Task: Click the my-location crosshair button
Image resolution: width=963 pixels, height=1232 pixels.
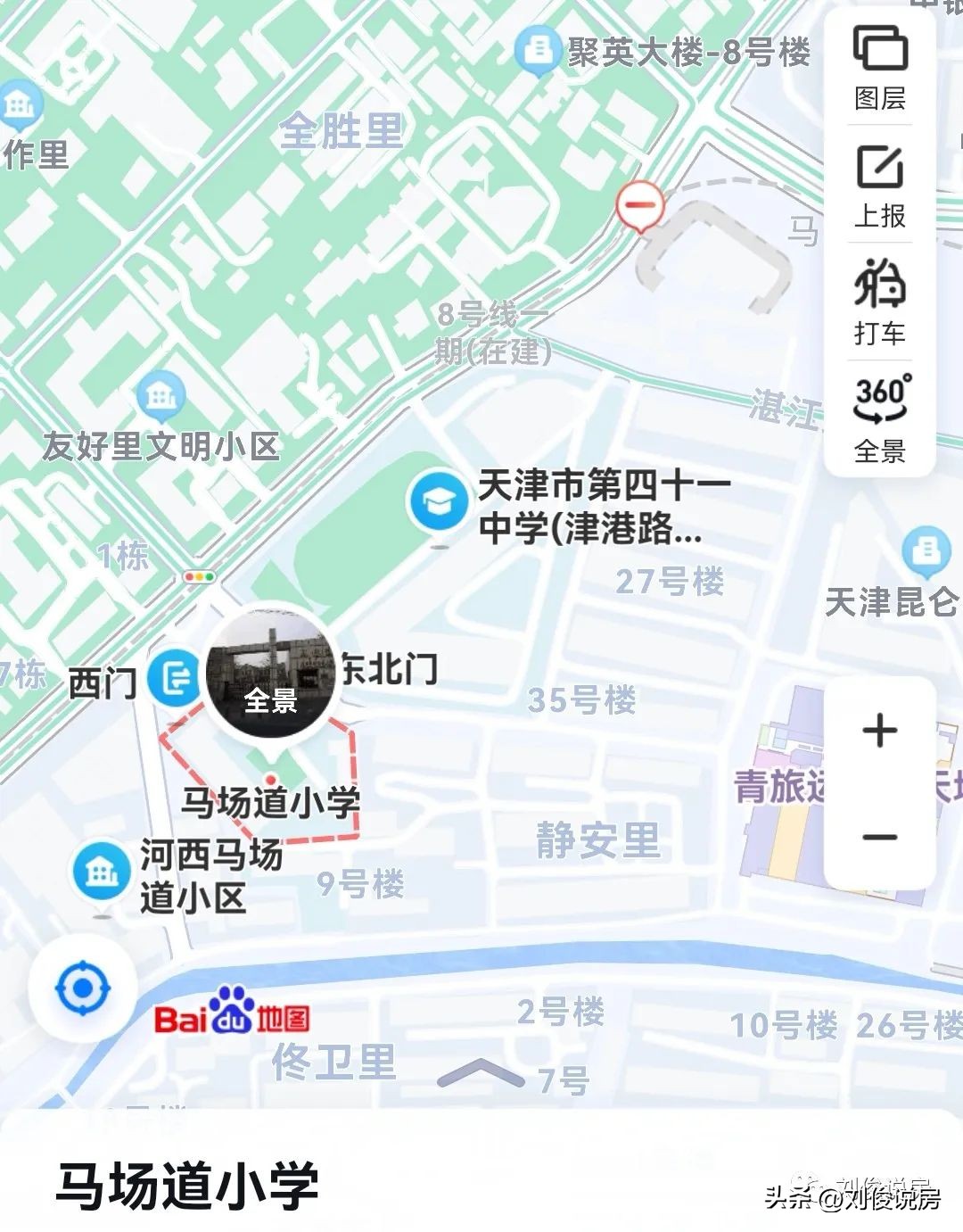Action: point(83,989)
